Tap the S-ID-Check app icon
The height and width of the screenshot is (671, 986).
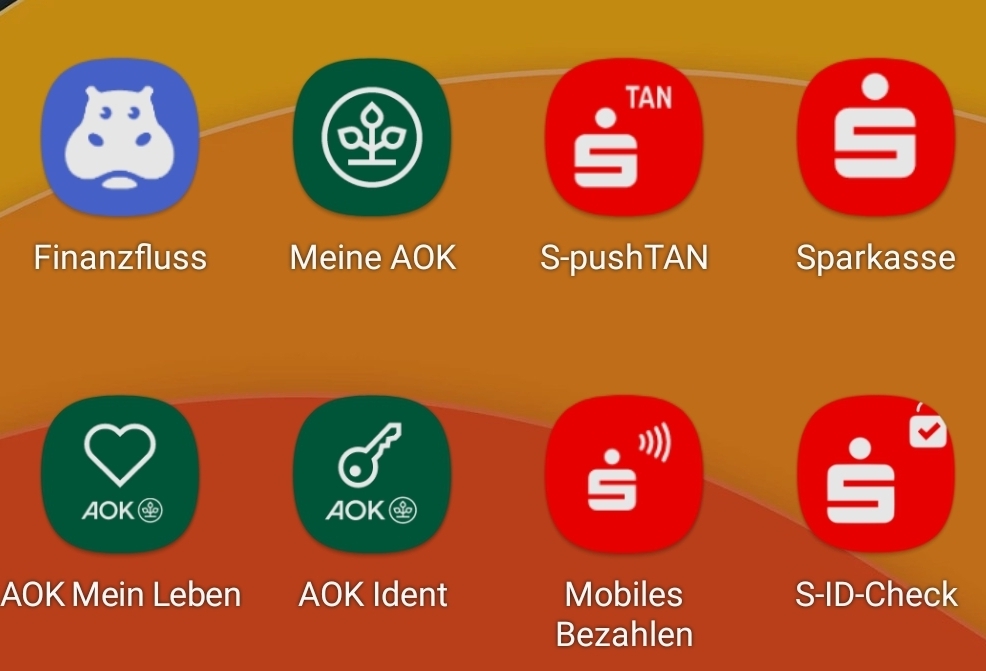[875, 474]
